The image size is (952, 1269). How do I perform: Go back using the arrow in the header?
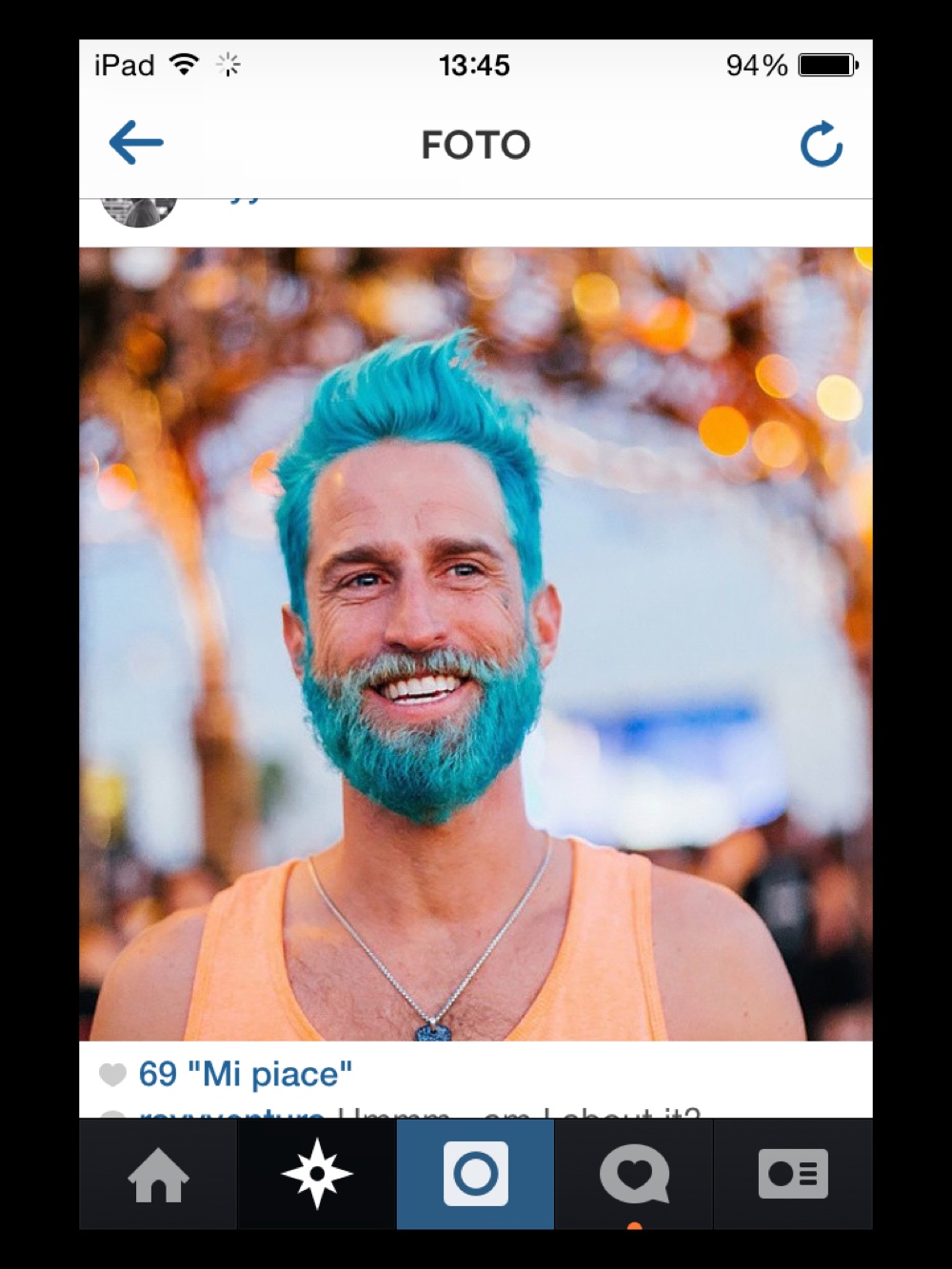[136, 144]
